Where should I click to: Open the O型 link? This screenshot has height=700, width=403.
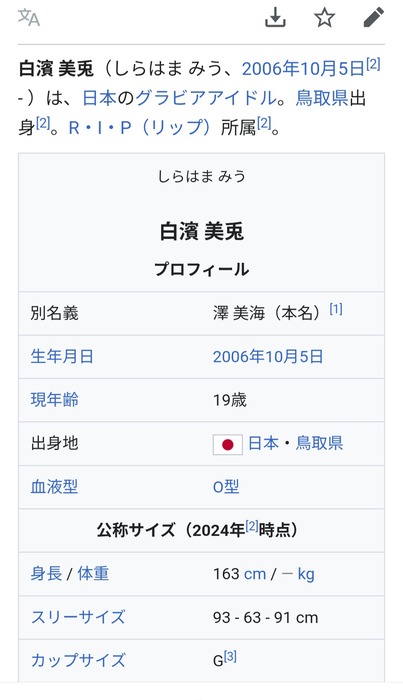pos(226,487)
